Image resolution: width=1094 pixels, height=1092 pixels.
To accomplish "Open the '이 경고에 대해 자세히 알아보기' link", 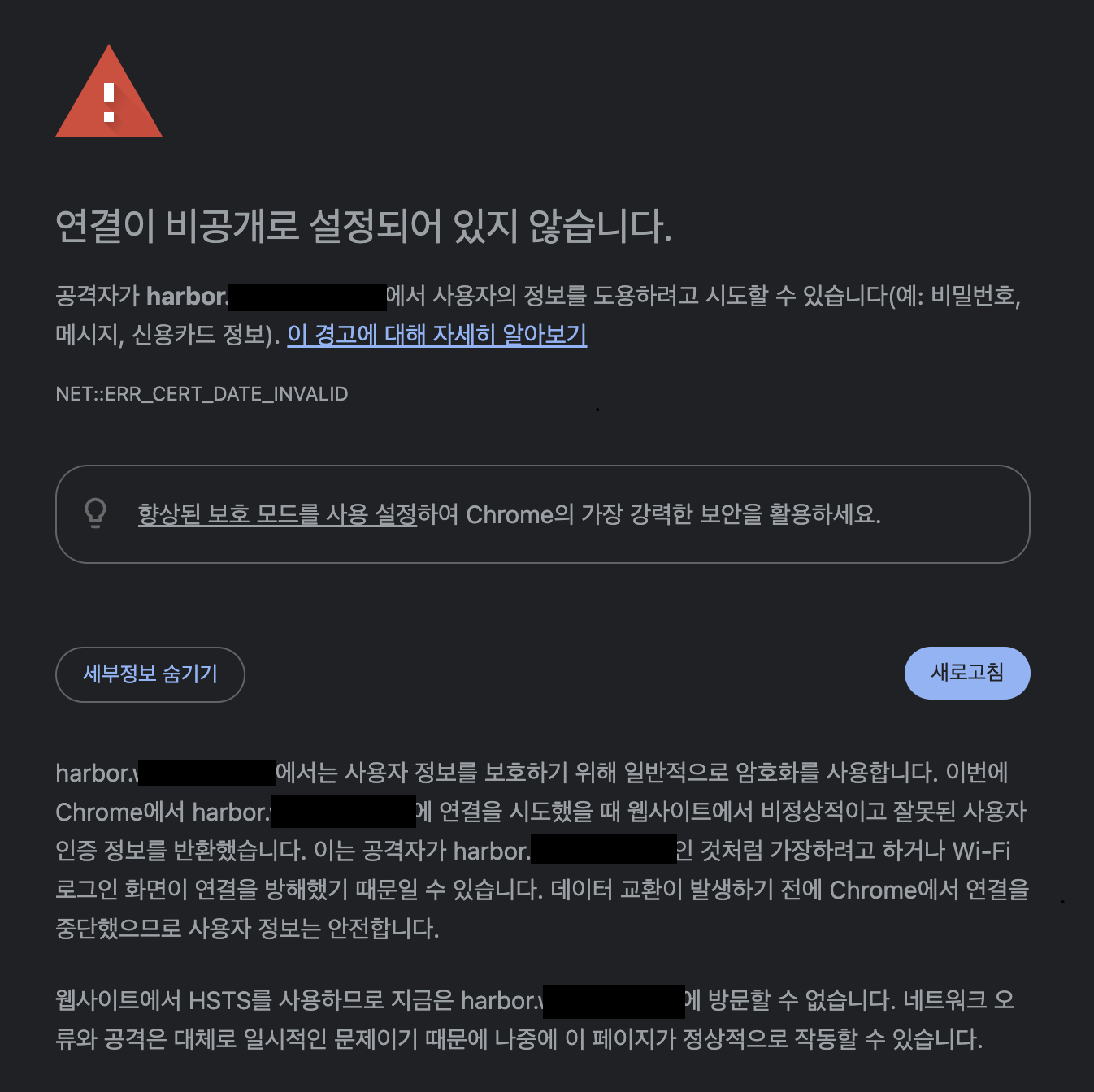I will 436,335.
